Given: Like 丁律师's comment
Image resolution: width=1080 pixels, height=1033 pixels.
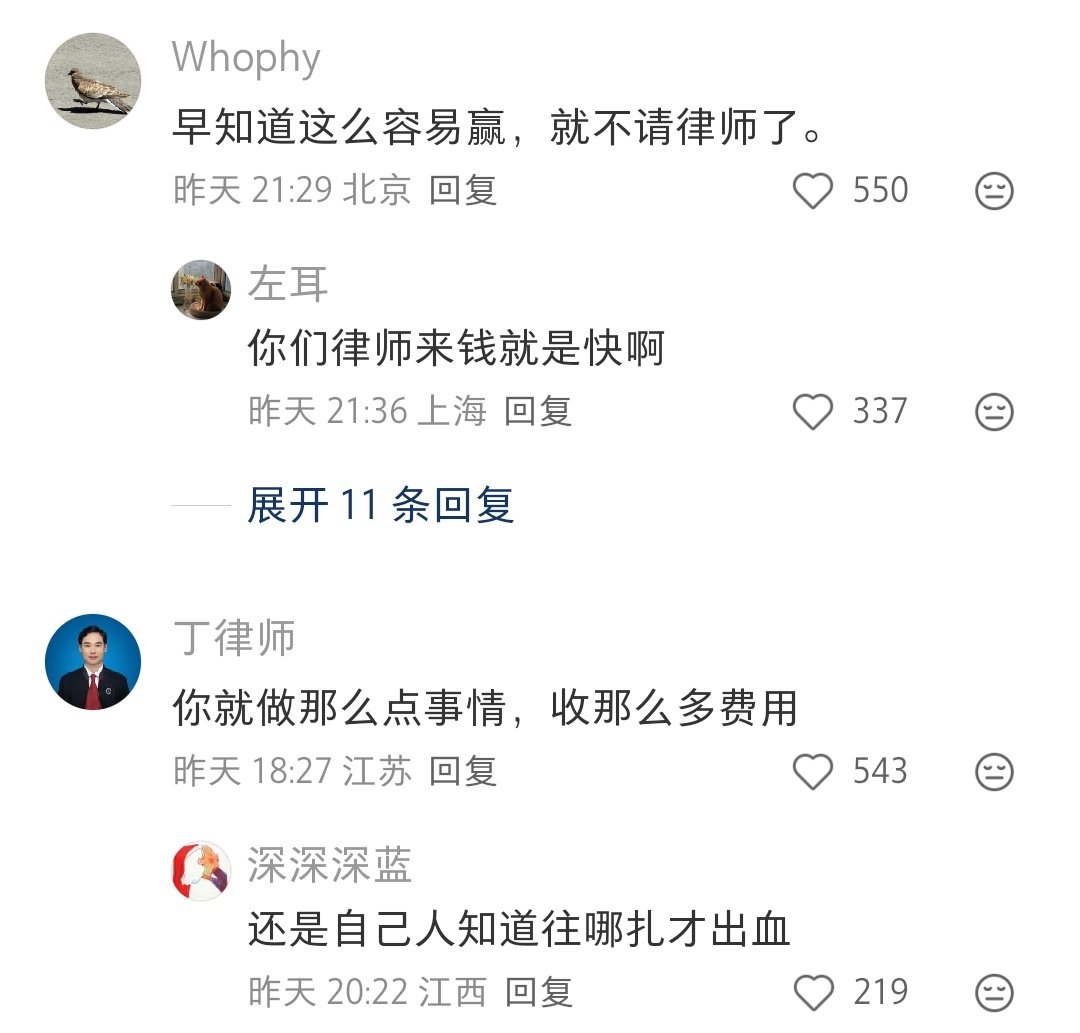Looking at the screenshot, I should [x=812, y=772].
